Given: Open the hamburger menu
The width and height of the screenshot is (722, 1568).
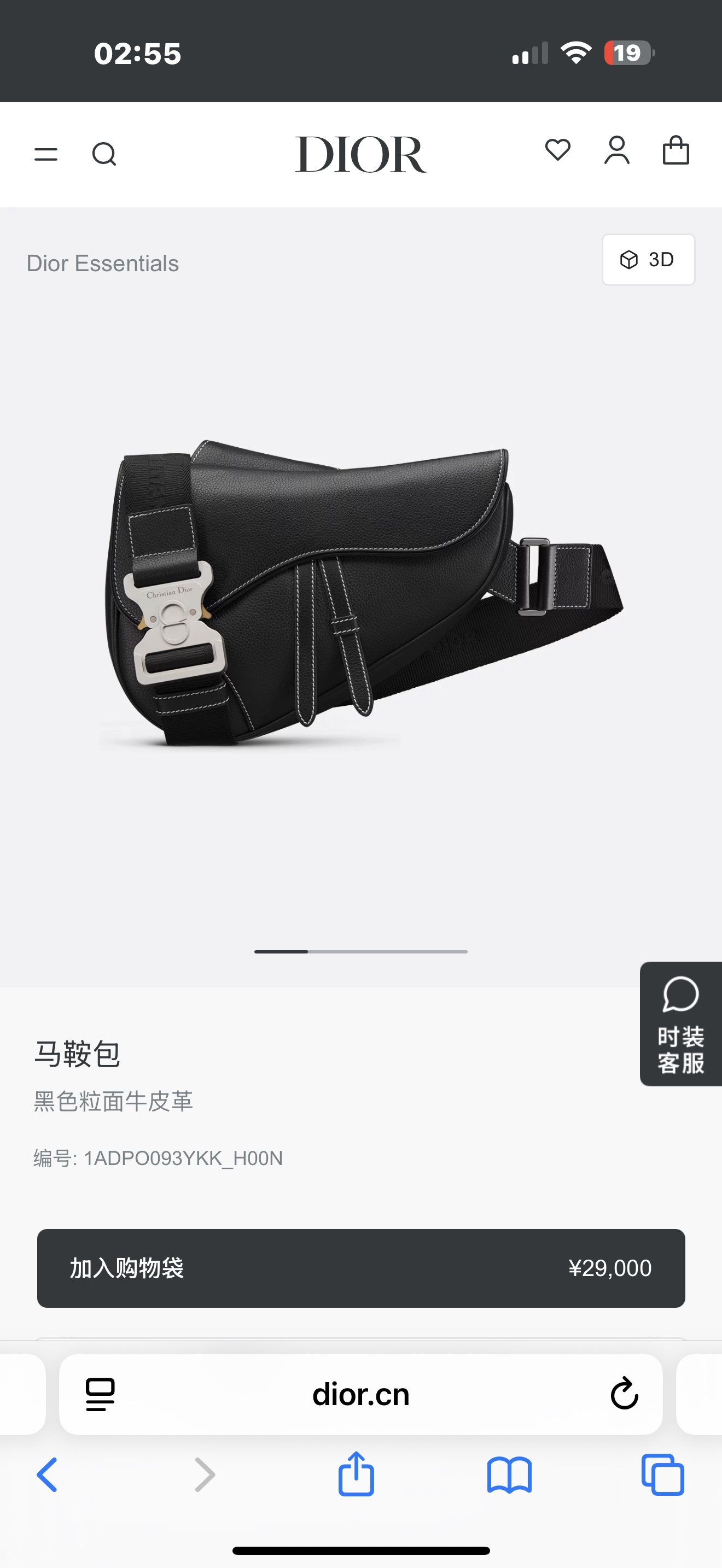Looking at the screenshot, I should (45, 154).
